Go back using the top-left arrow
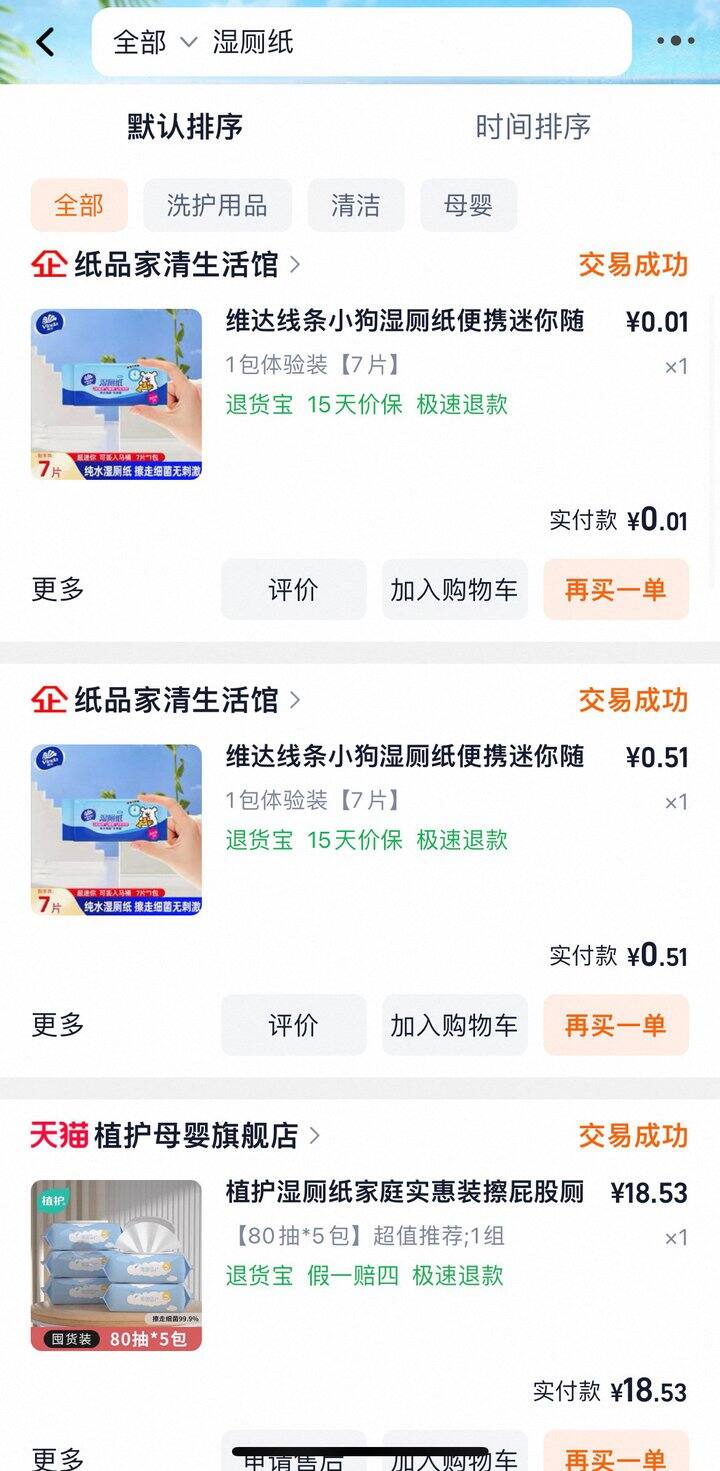Viewport: 720px width, 1471px height. 45,42
